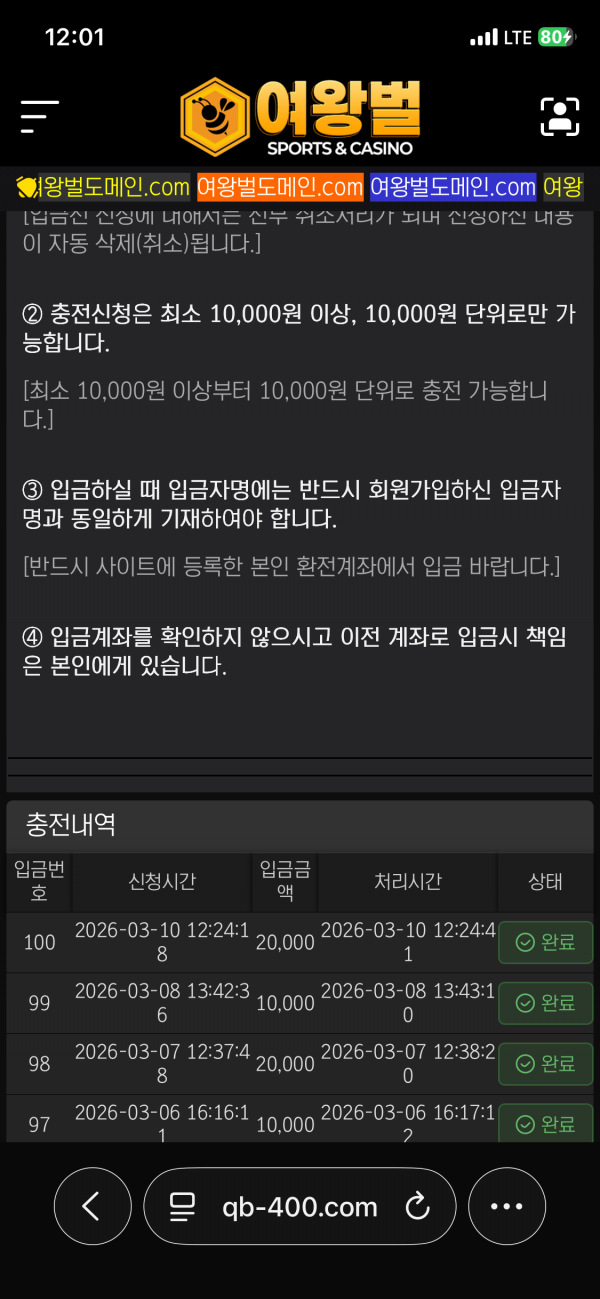The image size is (600, 1299).
Task: Open the user profile icon
Action: pyautogui.click(x=560, y=117)
